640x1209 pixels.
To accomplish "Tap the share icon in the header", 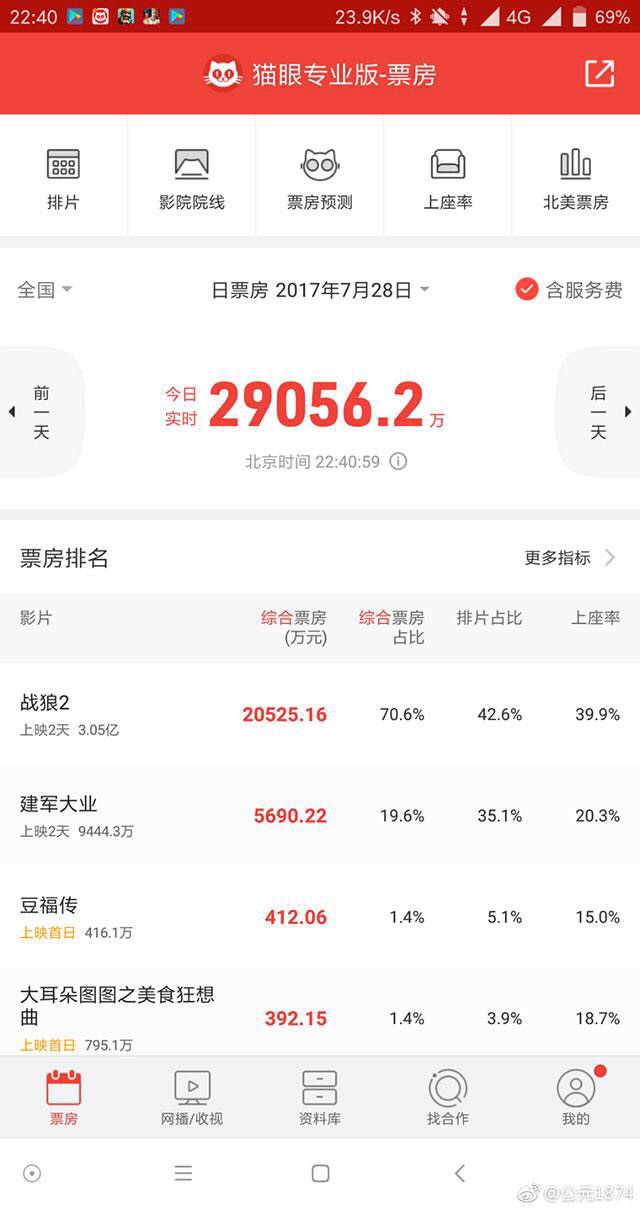I will click(599, 73).
